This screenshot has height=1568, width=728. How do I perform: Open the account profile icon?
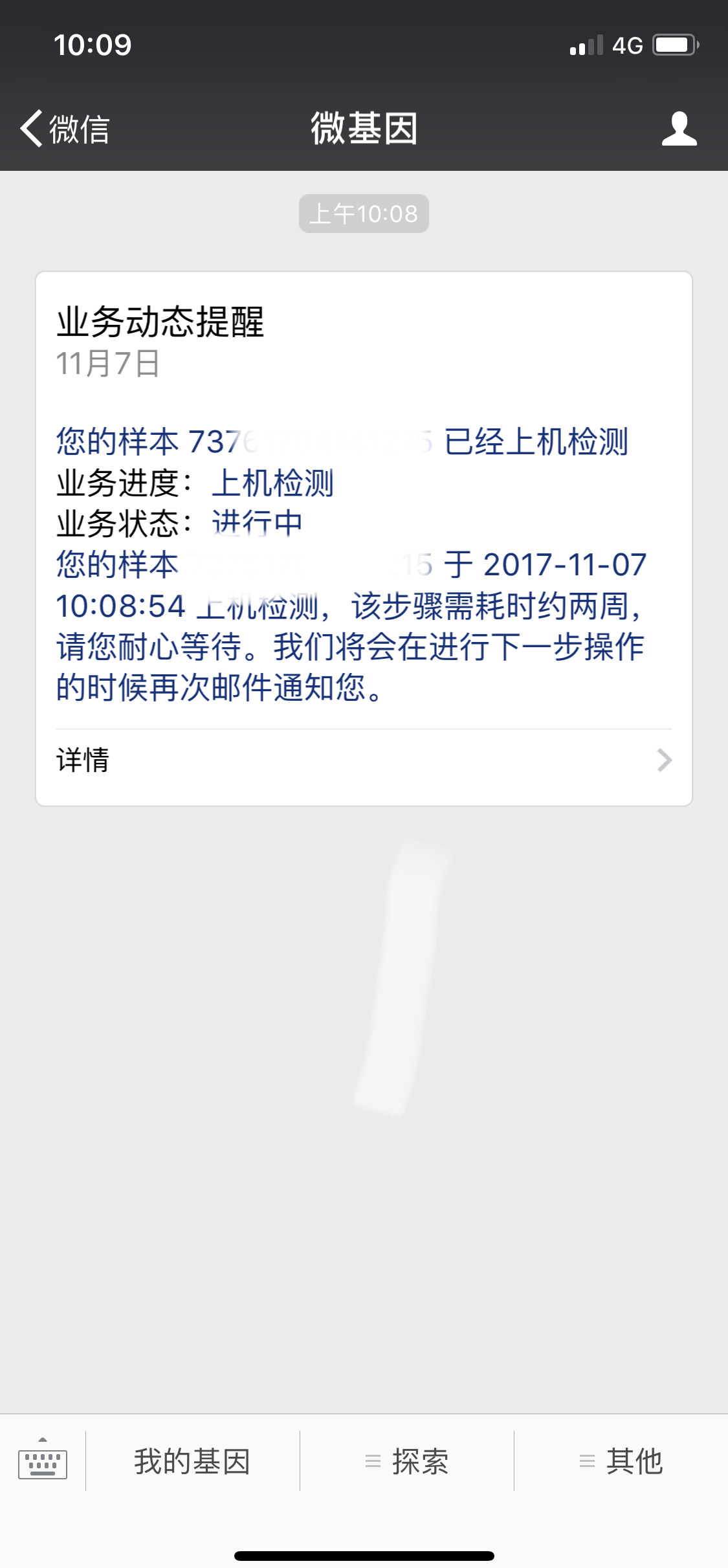click(x=679, y=128)
